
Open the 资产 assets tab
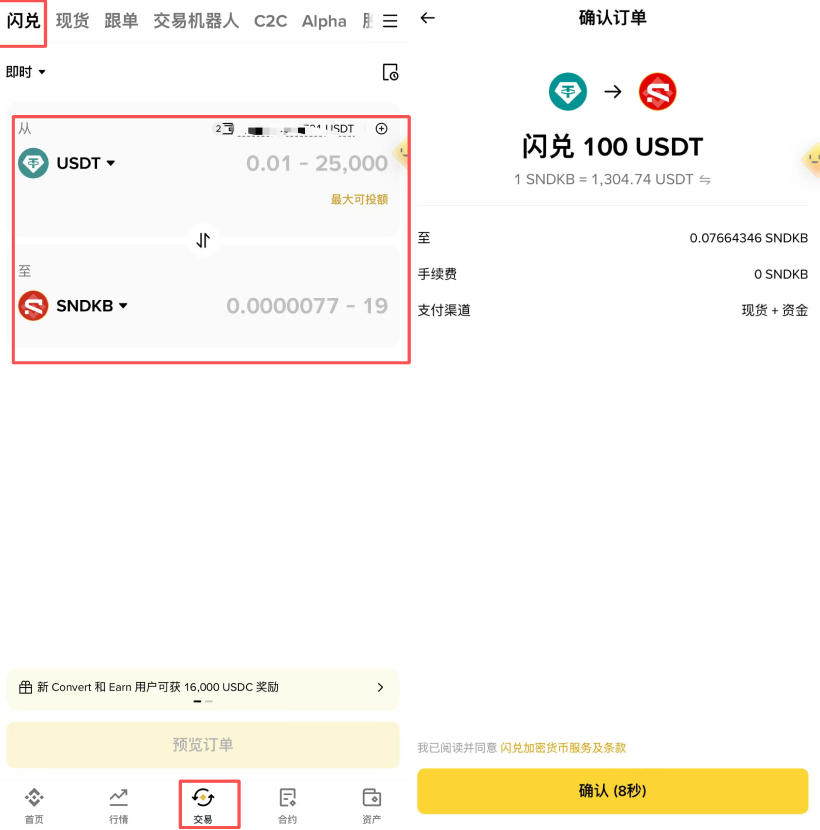pyautogui.click(x=372, y=805)
